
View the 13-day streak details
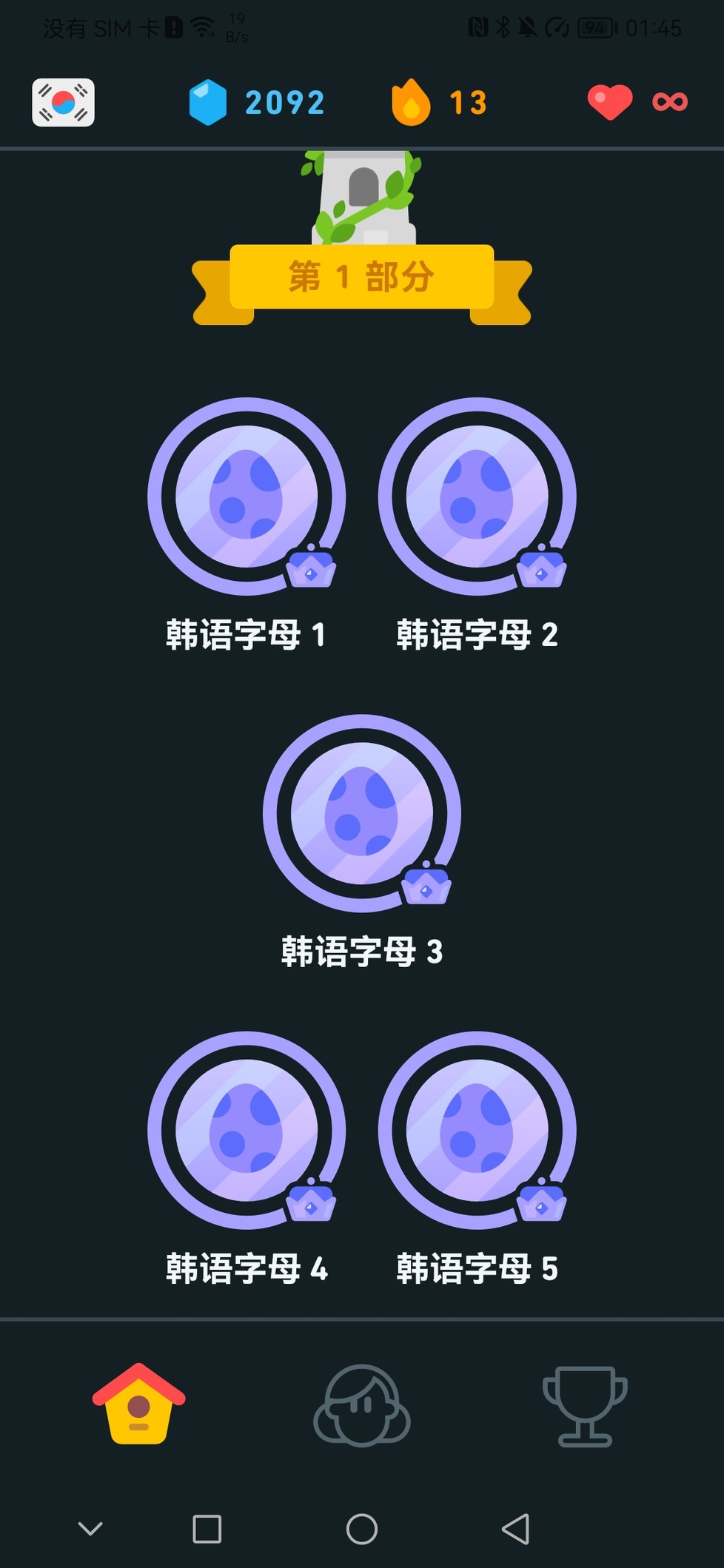440,102
